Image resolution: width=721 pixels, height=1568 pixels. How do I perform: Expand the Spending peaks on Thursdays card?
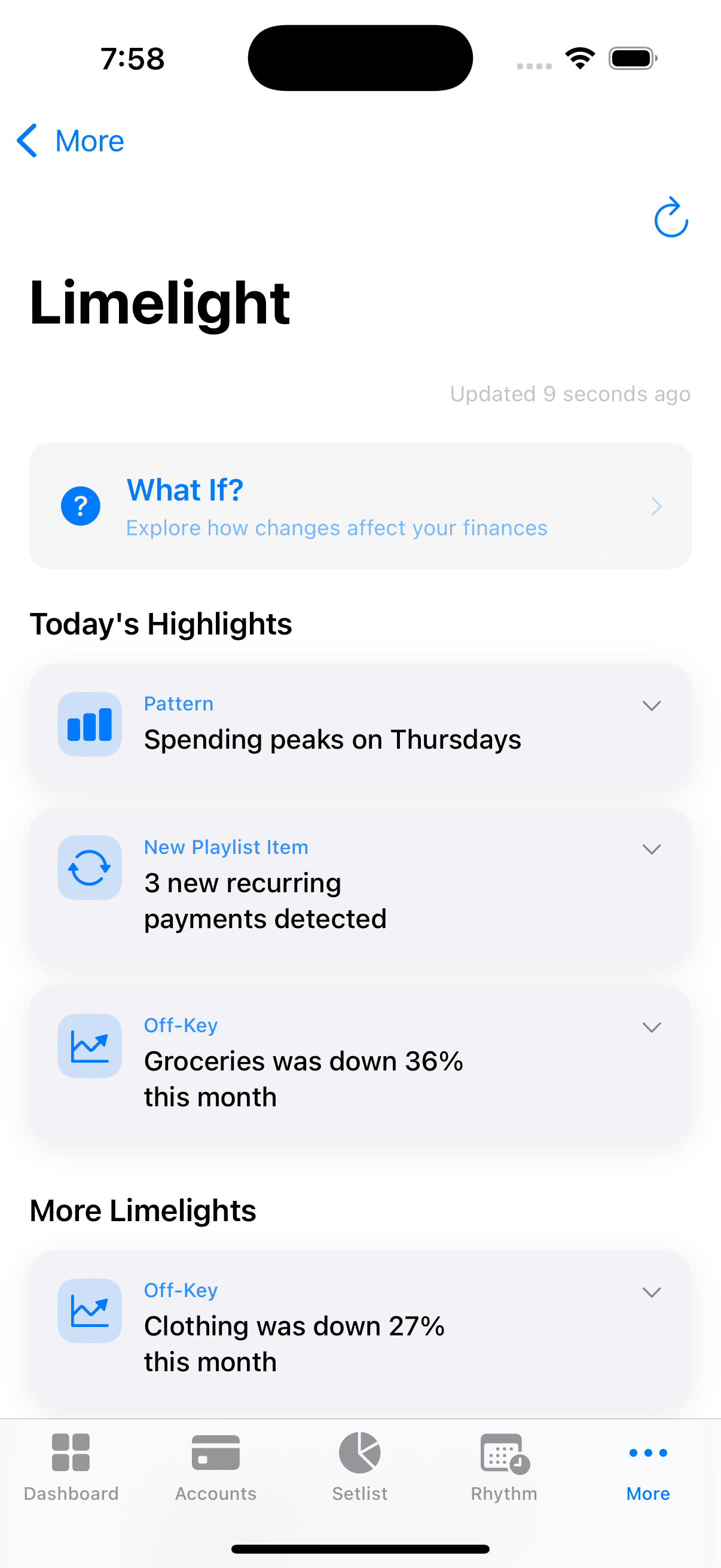651,706
